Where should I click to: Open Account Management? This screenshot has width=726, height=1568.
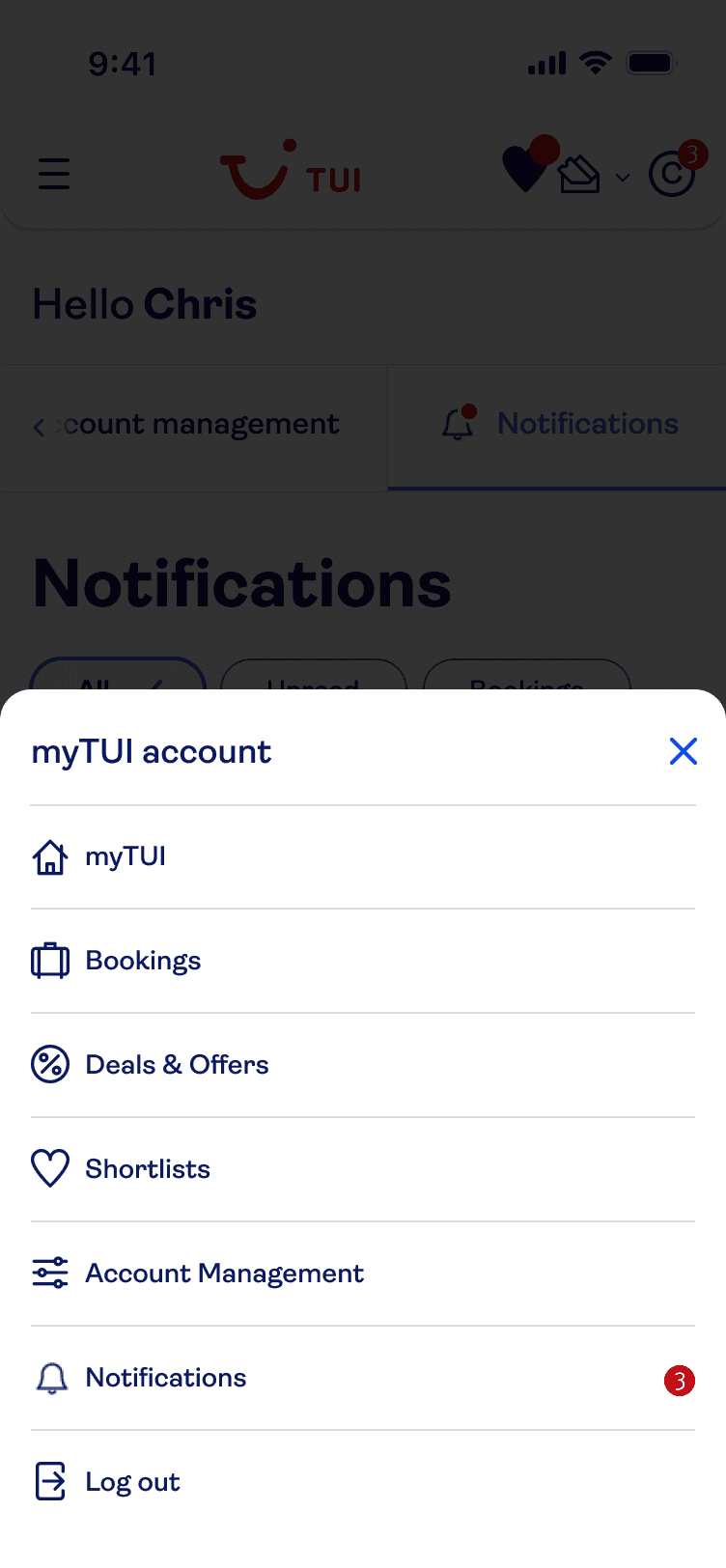pos(363,1274)
